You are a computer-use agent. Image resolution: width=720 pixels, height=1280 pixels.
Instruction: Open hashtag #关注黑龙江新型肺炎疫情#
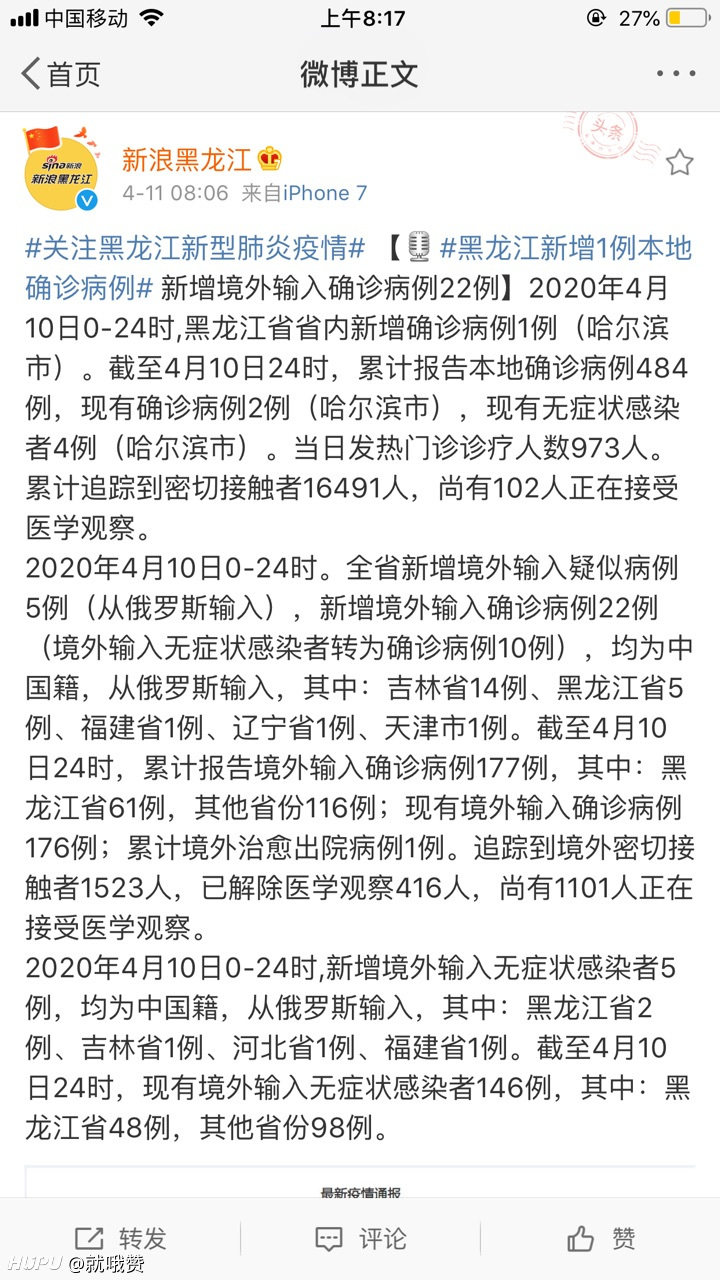pos(195,248)
